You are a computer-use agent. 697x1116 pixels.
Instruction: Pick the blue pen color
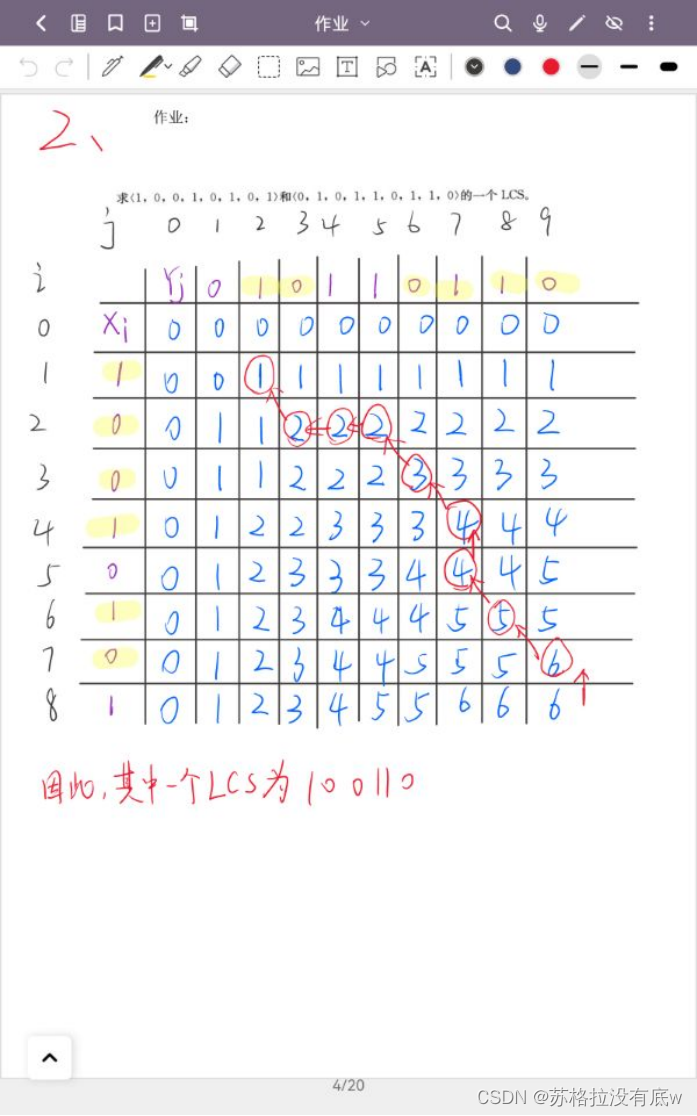[512, 67]
